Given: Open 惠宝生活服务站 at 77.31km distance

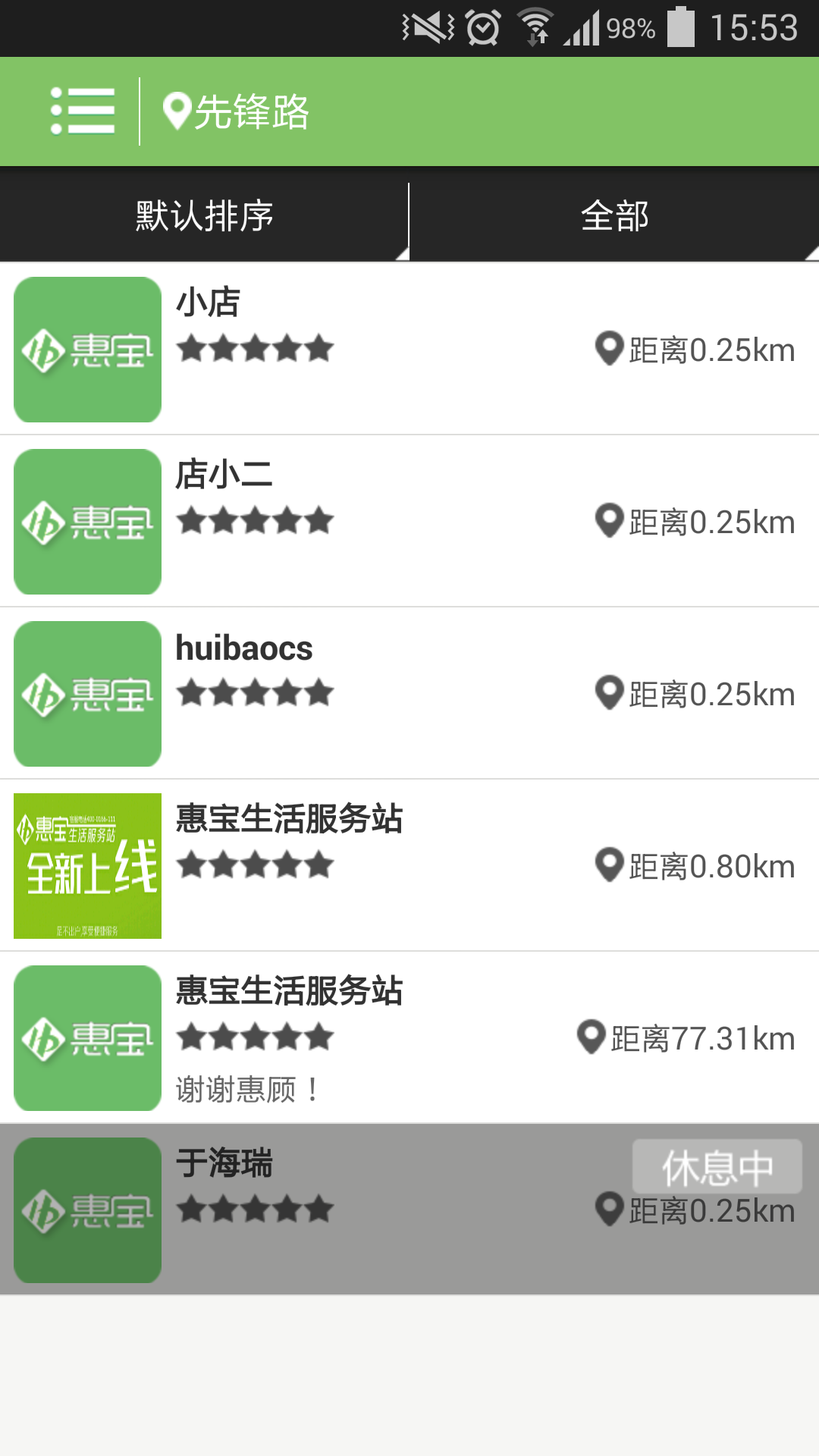Looking at the screenshot, I should click(x=409, y=1037).
